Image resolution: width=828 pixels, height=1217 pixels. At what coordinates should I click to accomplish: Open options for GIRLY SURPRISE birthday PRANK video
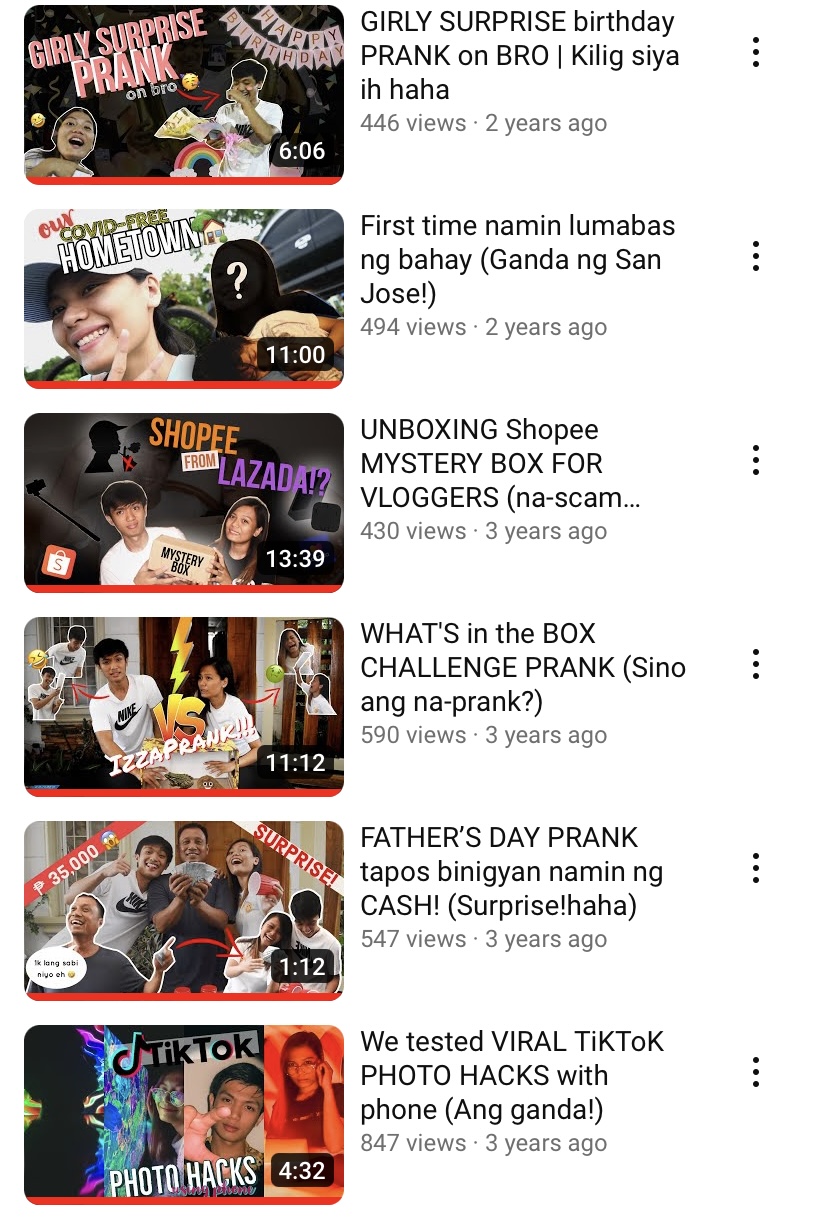click(756, 52)
